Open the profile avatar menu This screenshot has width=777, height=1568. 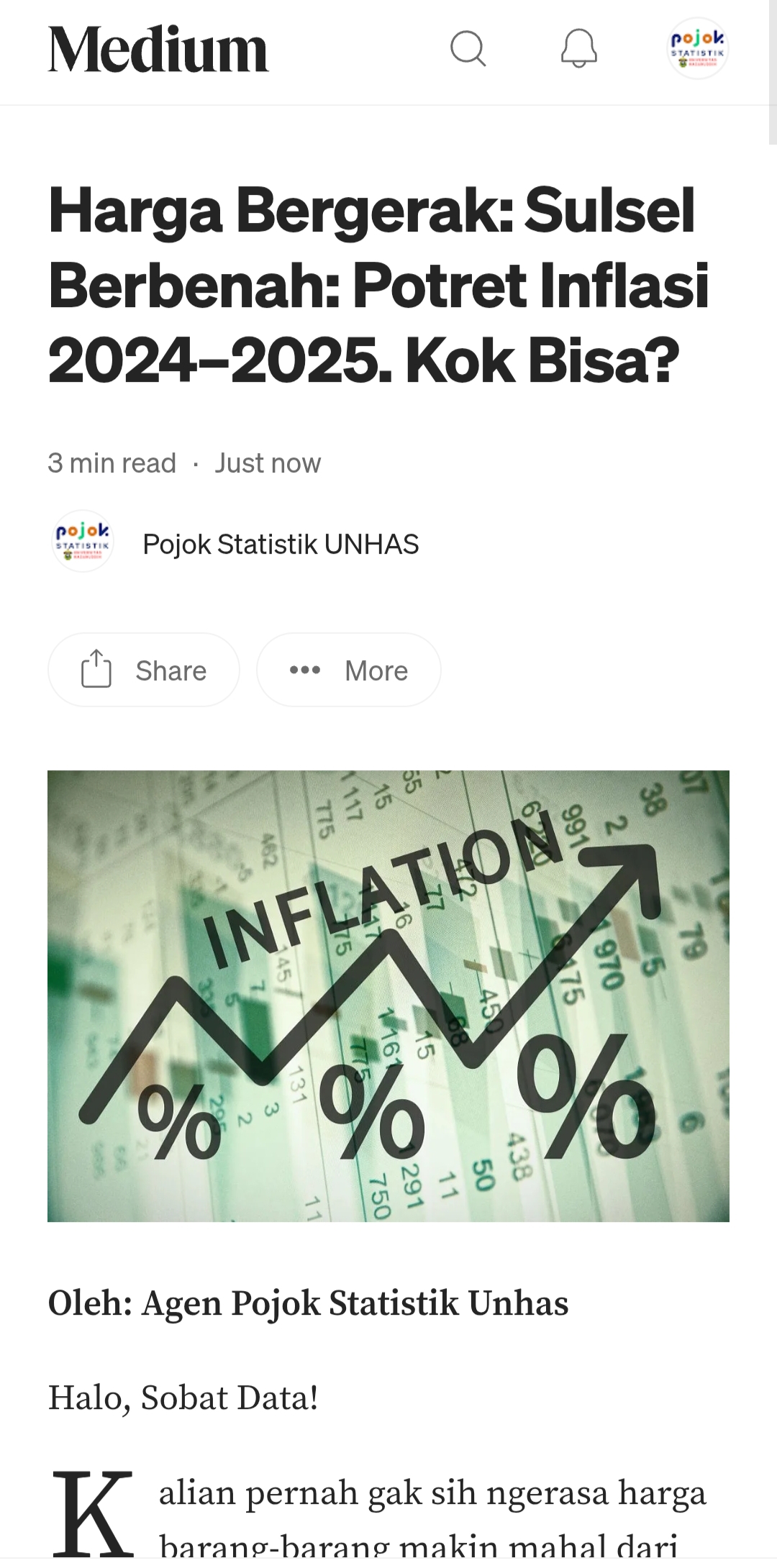pyautogui.click(x=697, y=49)
